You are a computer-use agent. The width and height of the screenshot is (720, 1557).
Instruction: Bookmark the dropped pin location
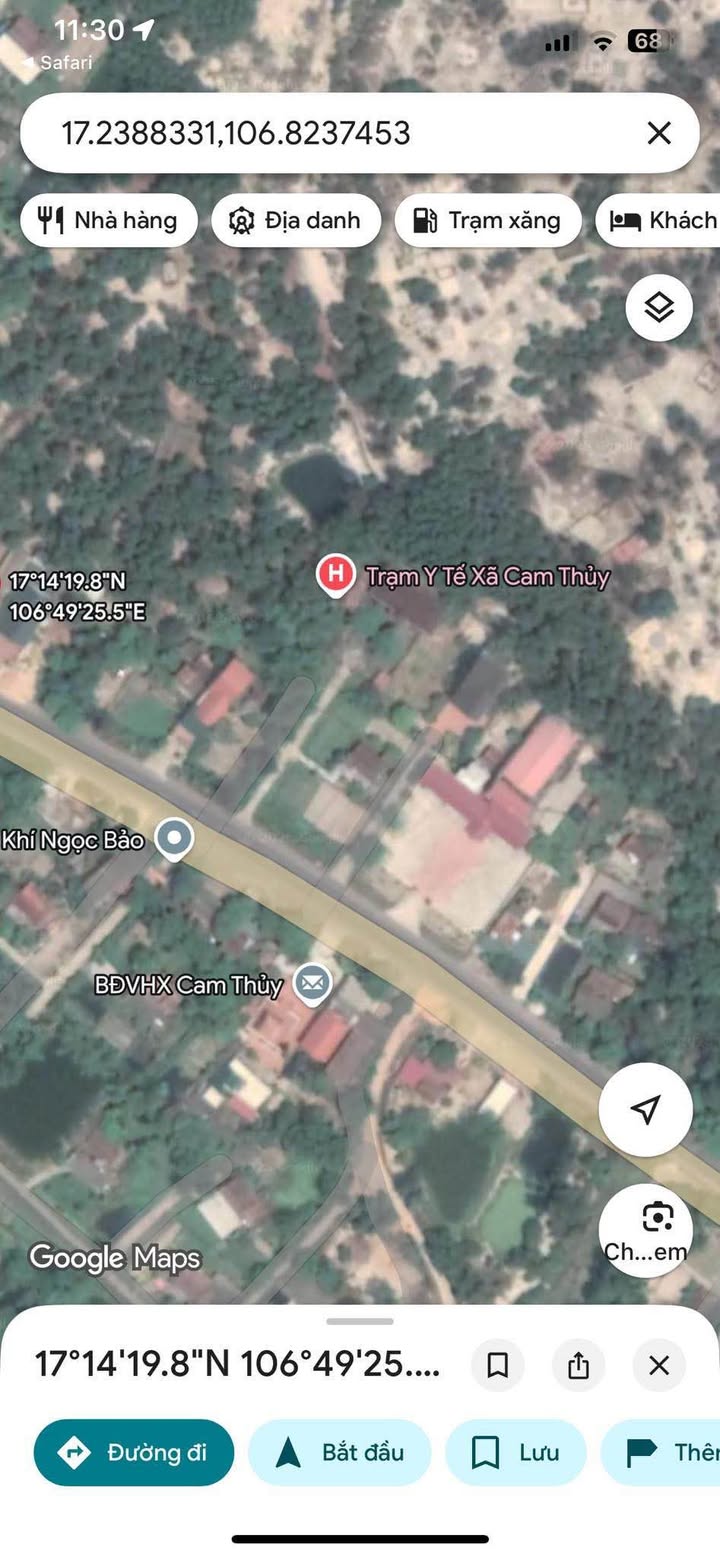[x=498, y=1365]
